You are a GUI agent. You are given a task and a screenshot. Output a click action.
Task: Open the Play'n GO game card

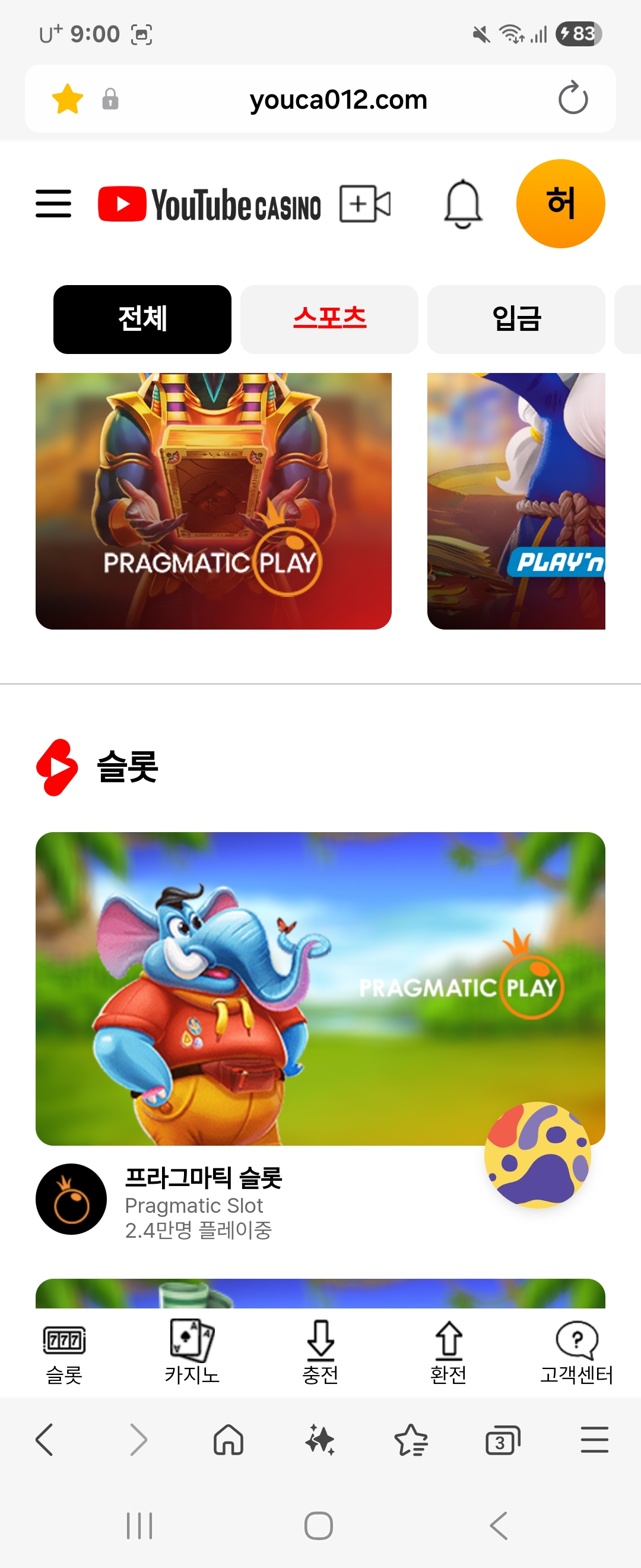pos(516,500)
